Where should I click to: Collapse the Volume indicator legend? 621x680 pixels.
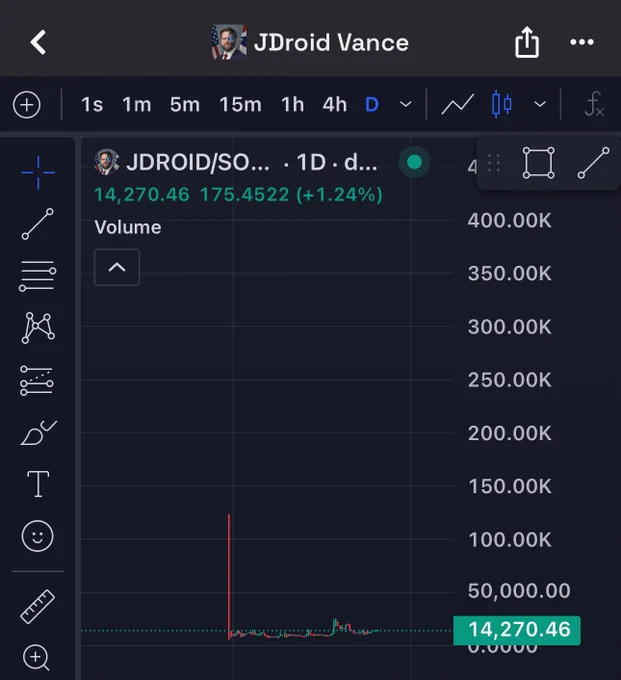[x=117, y=267]
